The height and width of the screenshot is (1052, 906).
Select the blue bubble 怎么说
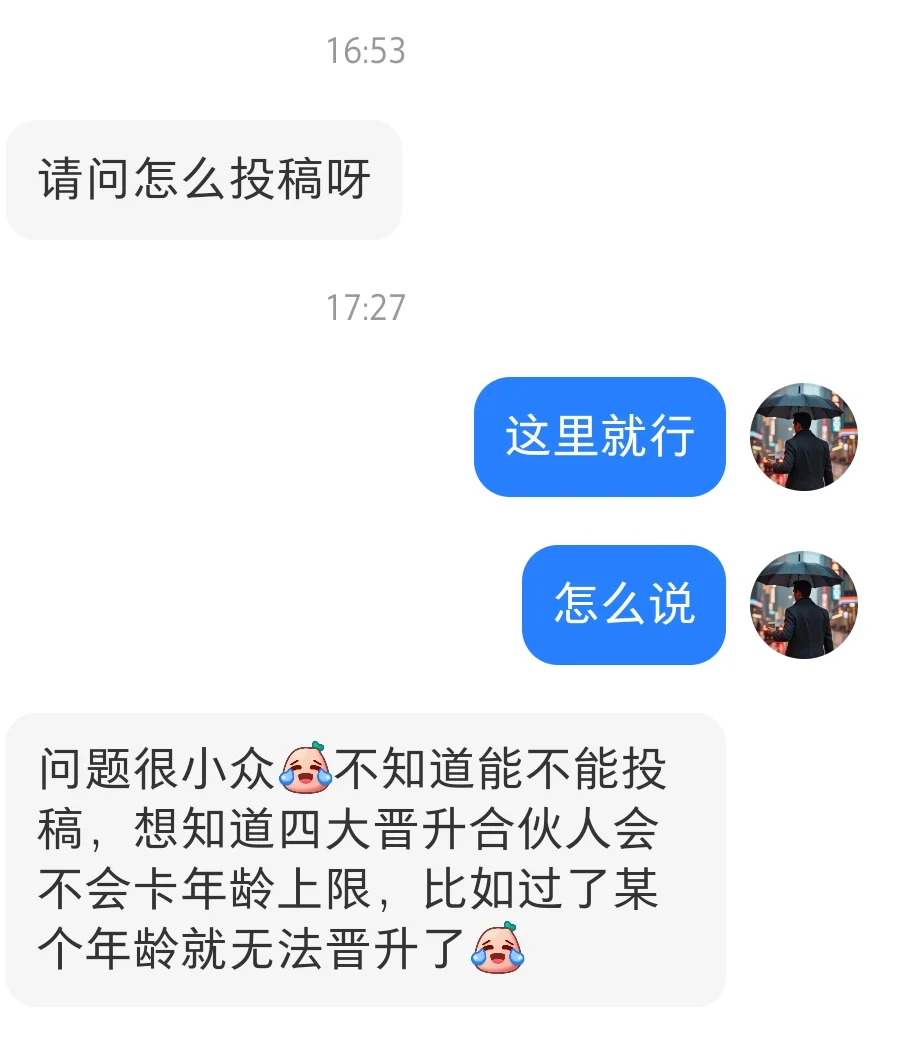[x=622, y=605]
